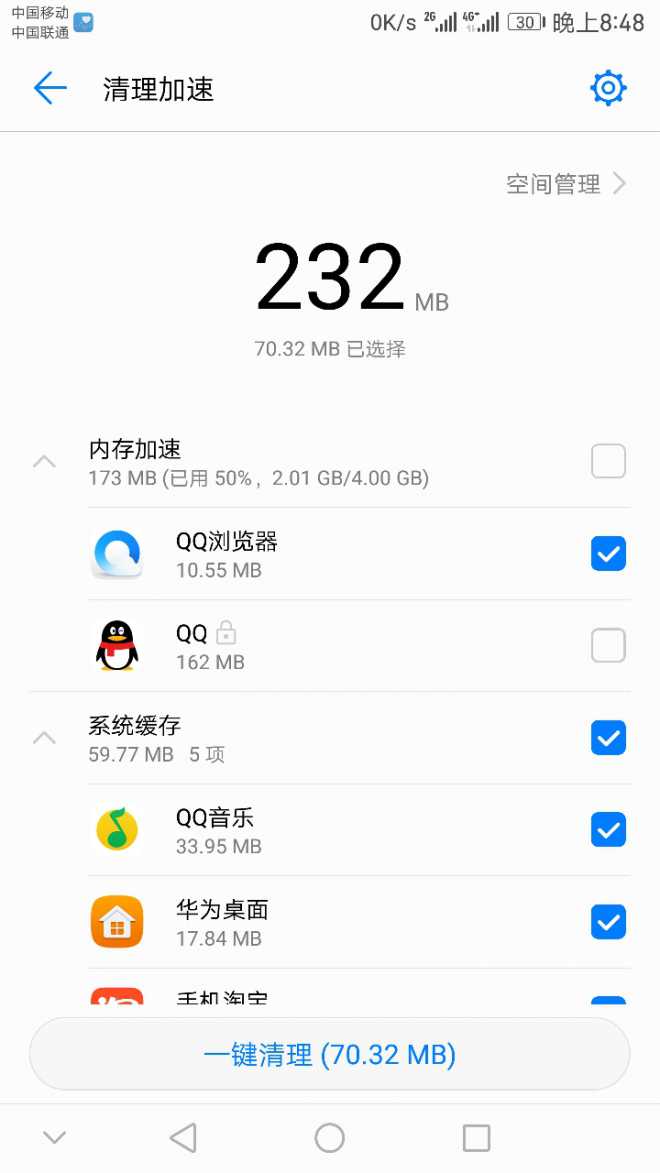Collapse the 系统缓存 section
The width and height of the screenshot is (660, 1173).
point(44,738)
